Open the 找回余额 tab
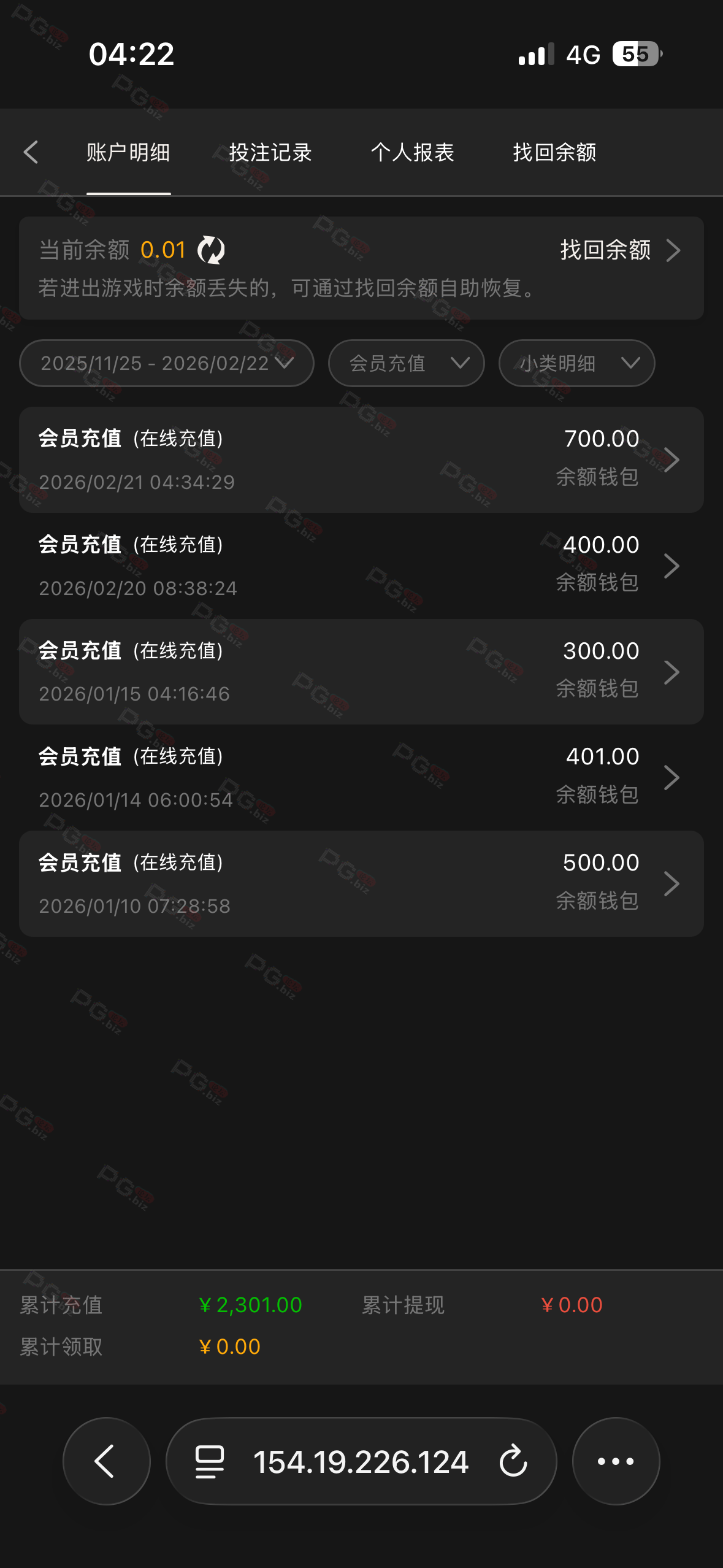Viewport: 723px width, 1568px height. 554,152
